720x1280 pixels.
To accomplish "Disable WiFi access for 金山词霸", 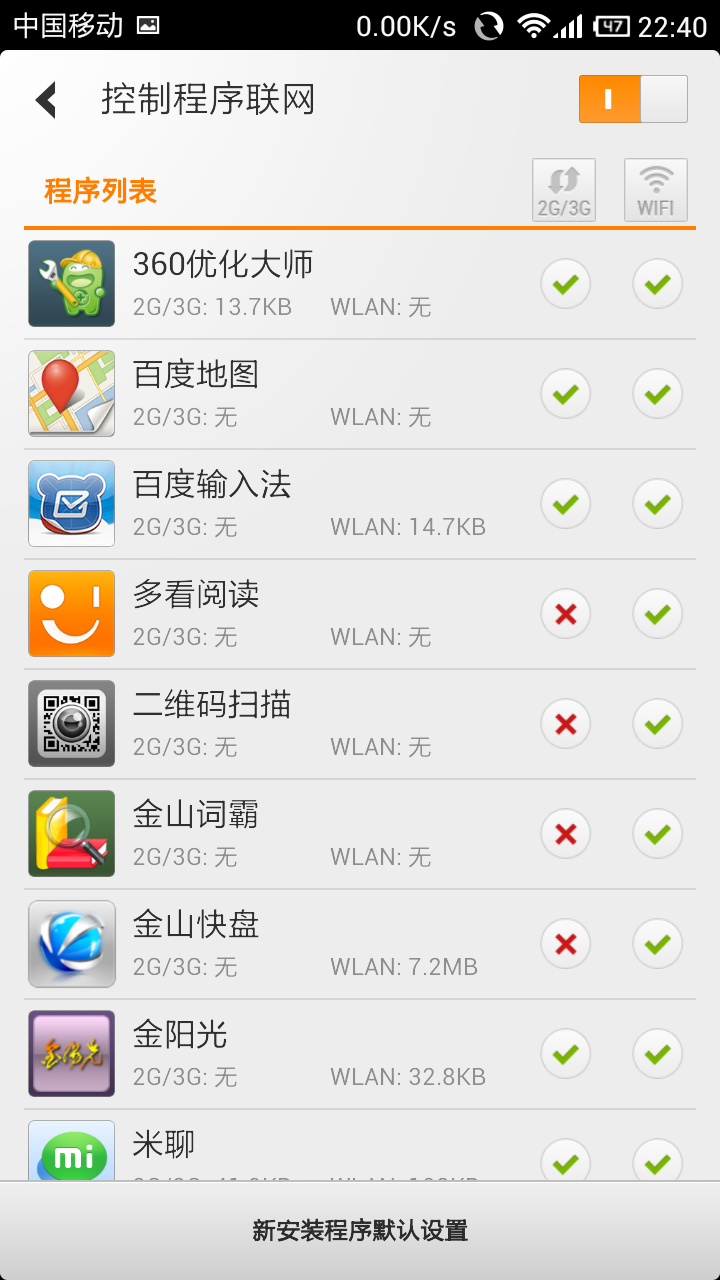I will click(658, 834).
